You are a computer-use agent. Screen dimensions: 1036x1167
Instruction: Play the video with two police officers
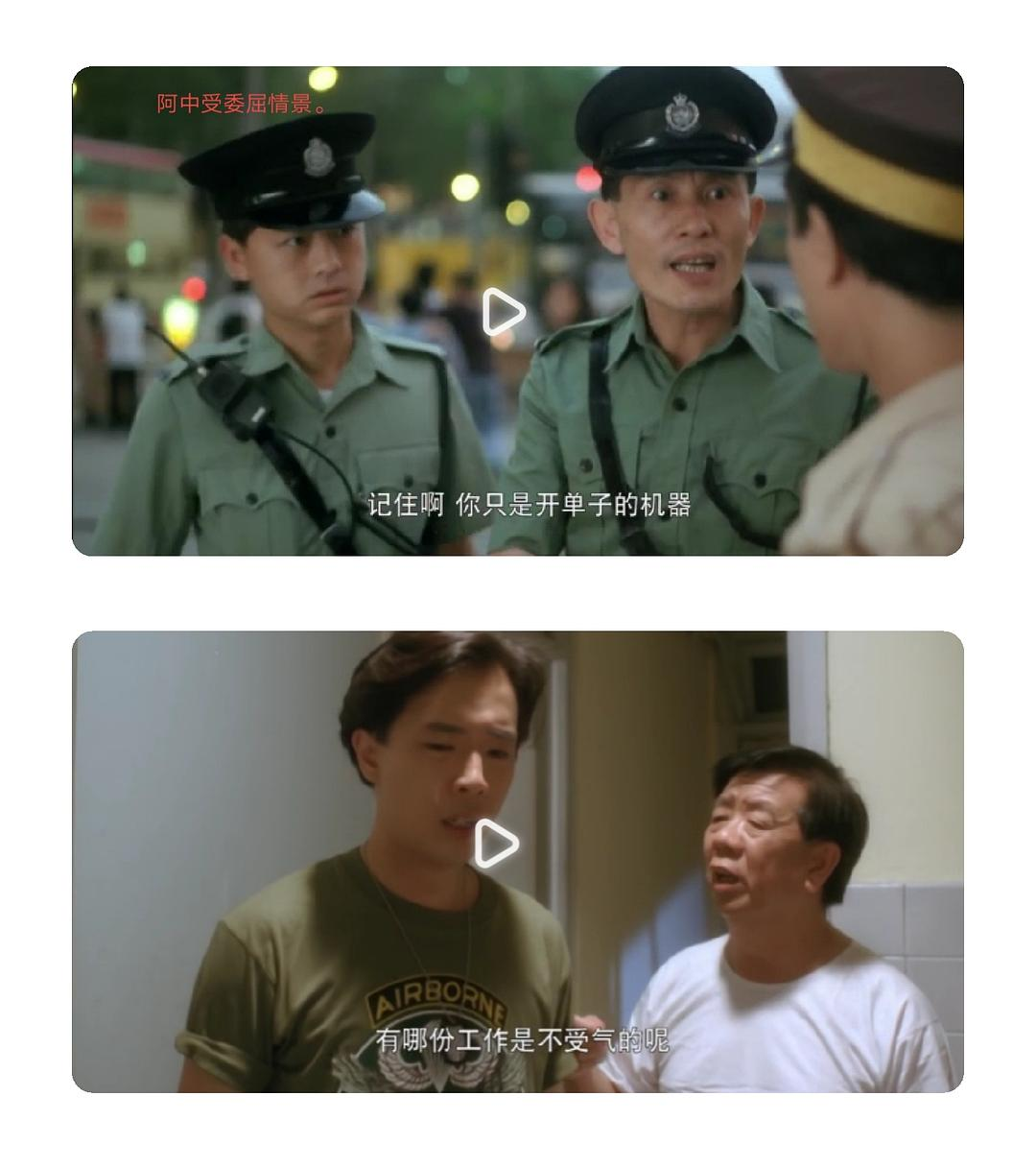[503, 312]
